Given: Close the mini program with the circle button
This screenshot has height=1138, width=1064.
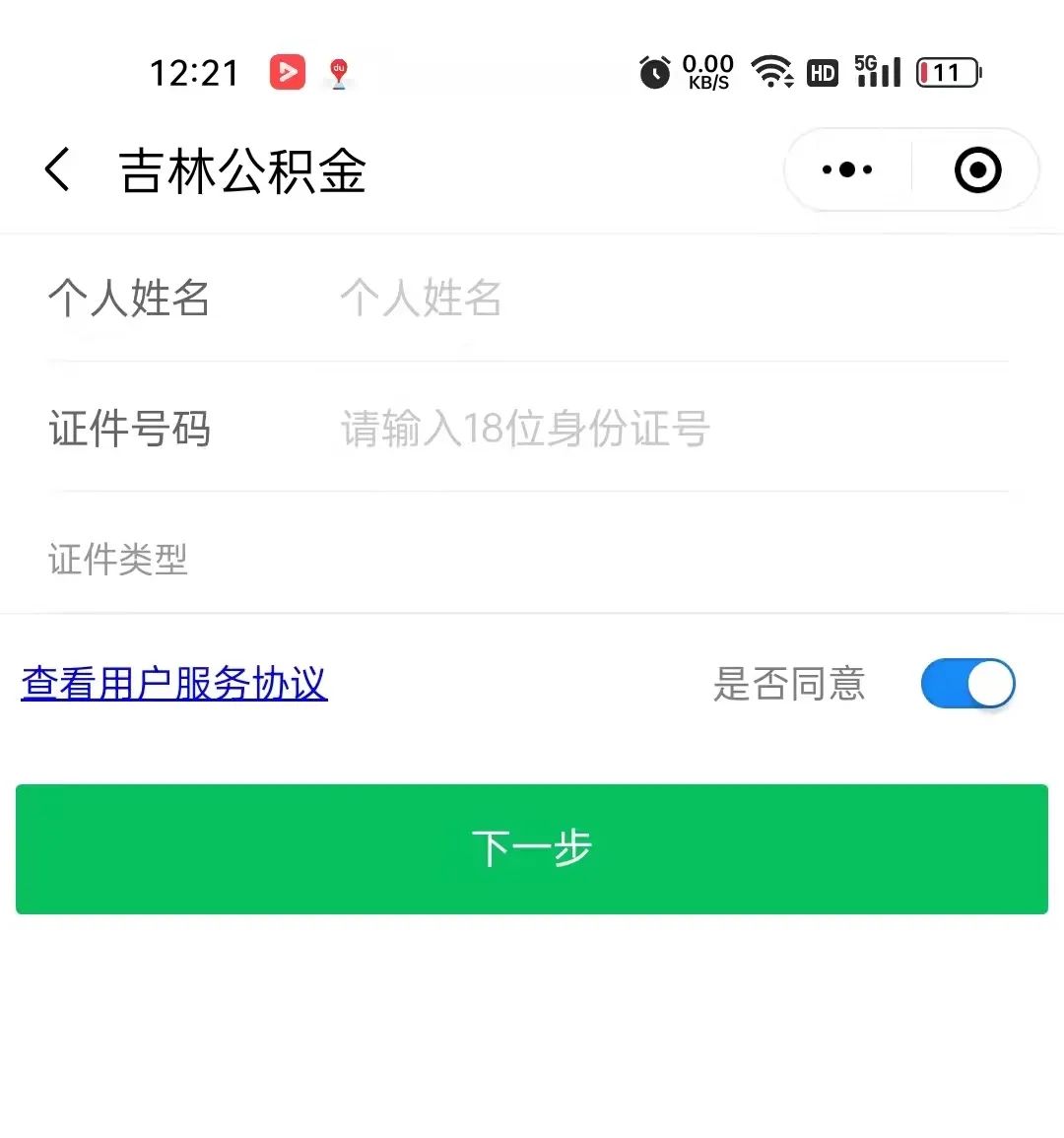Looking at the screenshot, I should 977,169.
